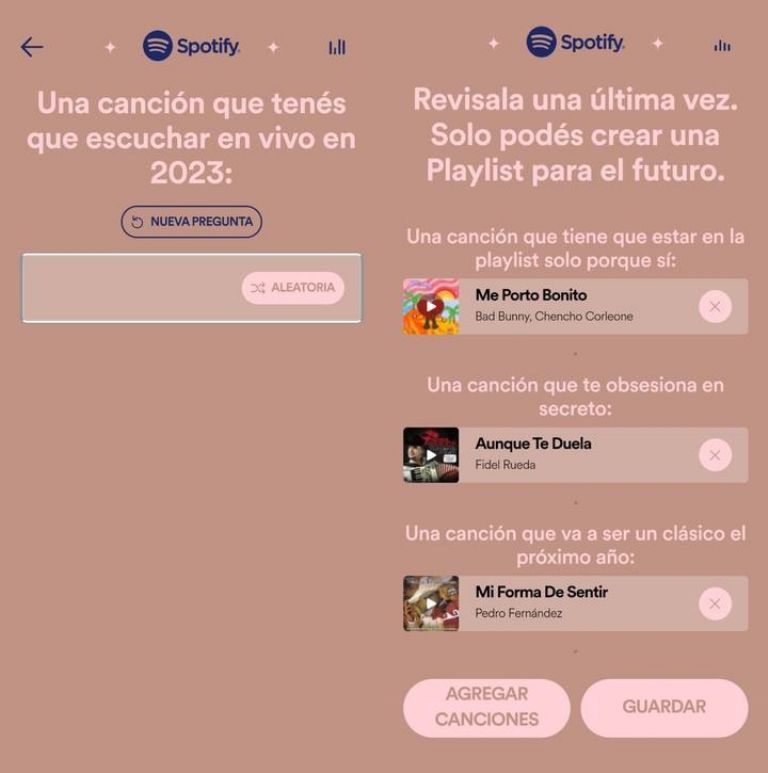Image resolution: width=768 pixels, height=773 pixels.
Task: Remove Aunque Te Duela from the playlist
Action: (x=715, y=455)
